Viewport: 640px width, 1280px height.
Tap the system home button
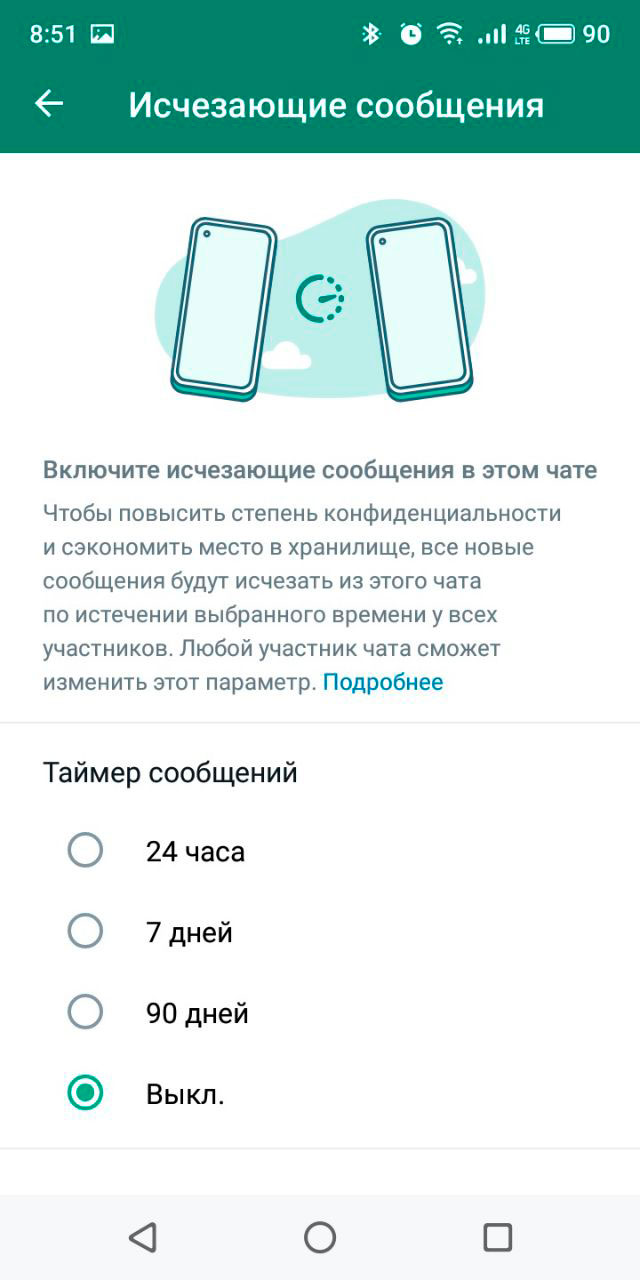[x=320, y=1238]
